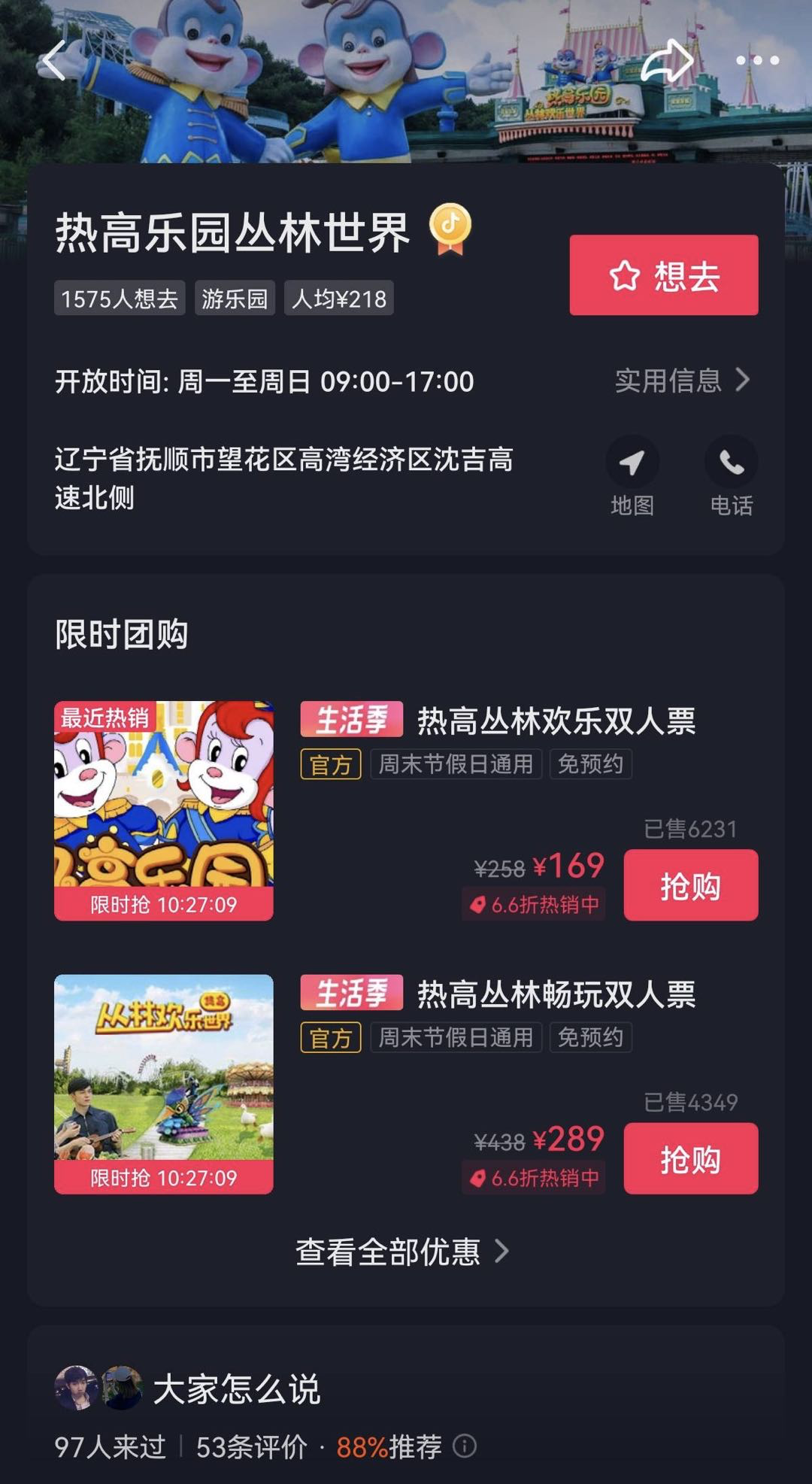Tap 抢购 for 热高丛林畅玩双人票
Screen dimensions: 812x1484
click(689, 1158)
